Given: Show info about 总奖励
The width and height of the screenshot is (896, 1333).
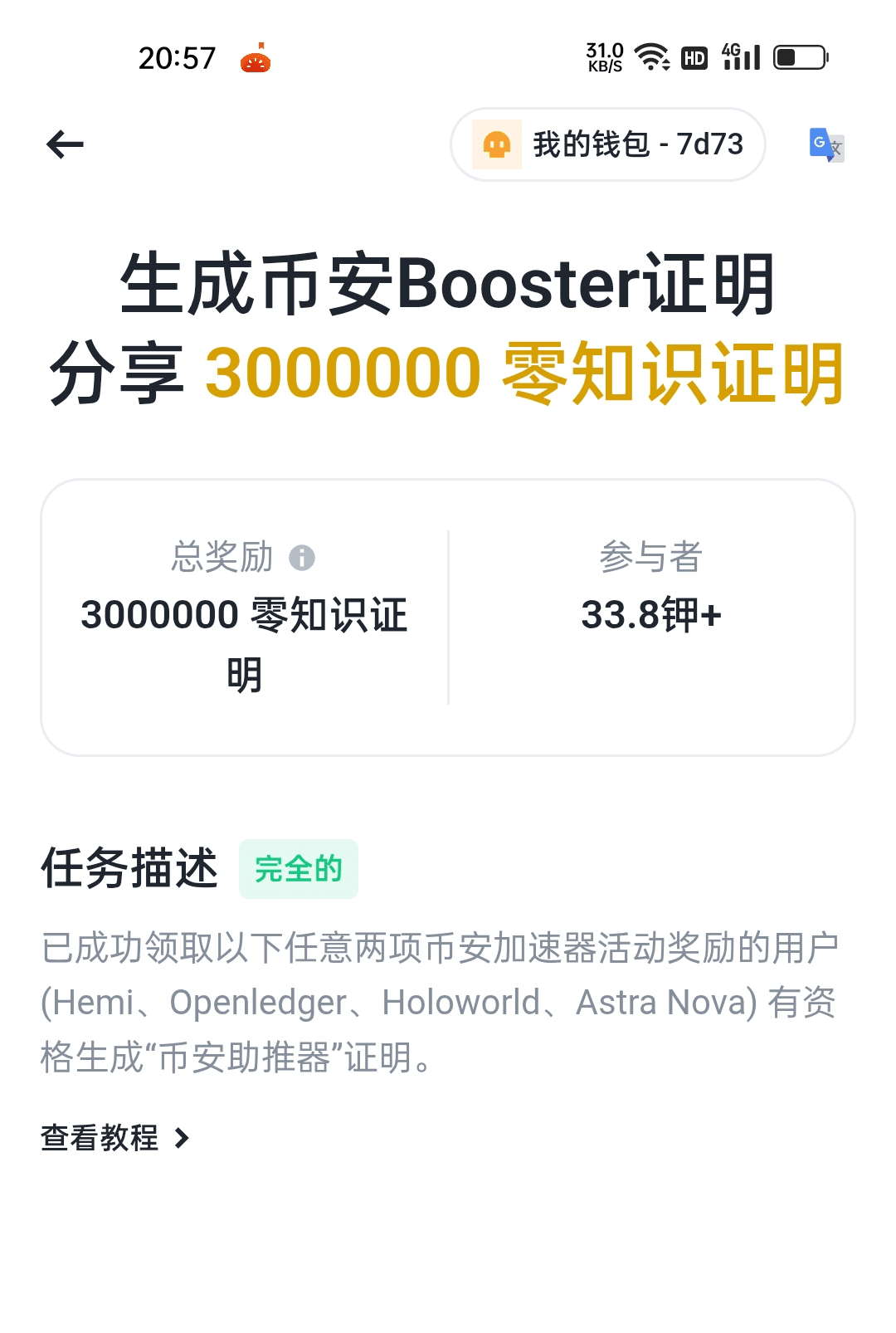Looking at the screenshot, I should pos(301,558).
